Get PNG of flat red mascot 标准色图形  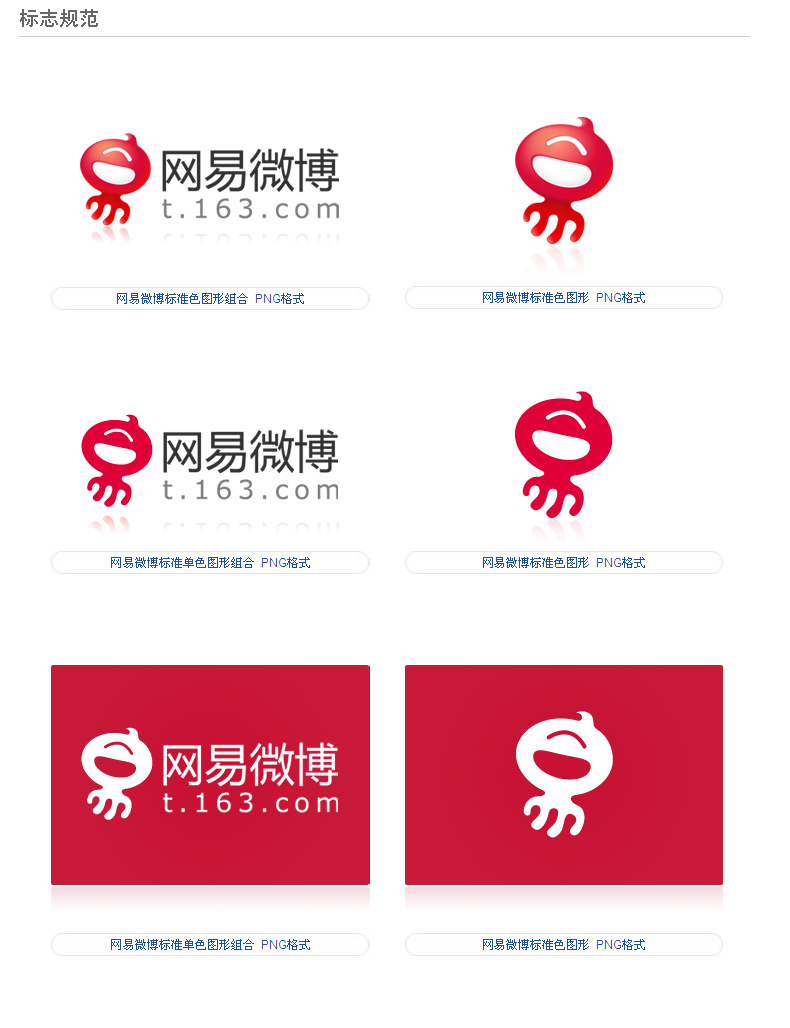click(620, 563)
